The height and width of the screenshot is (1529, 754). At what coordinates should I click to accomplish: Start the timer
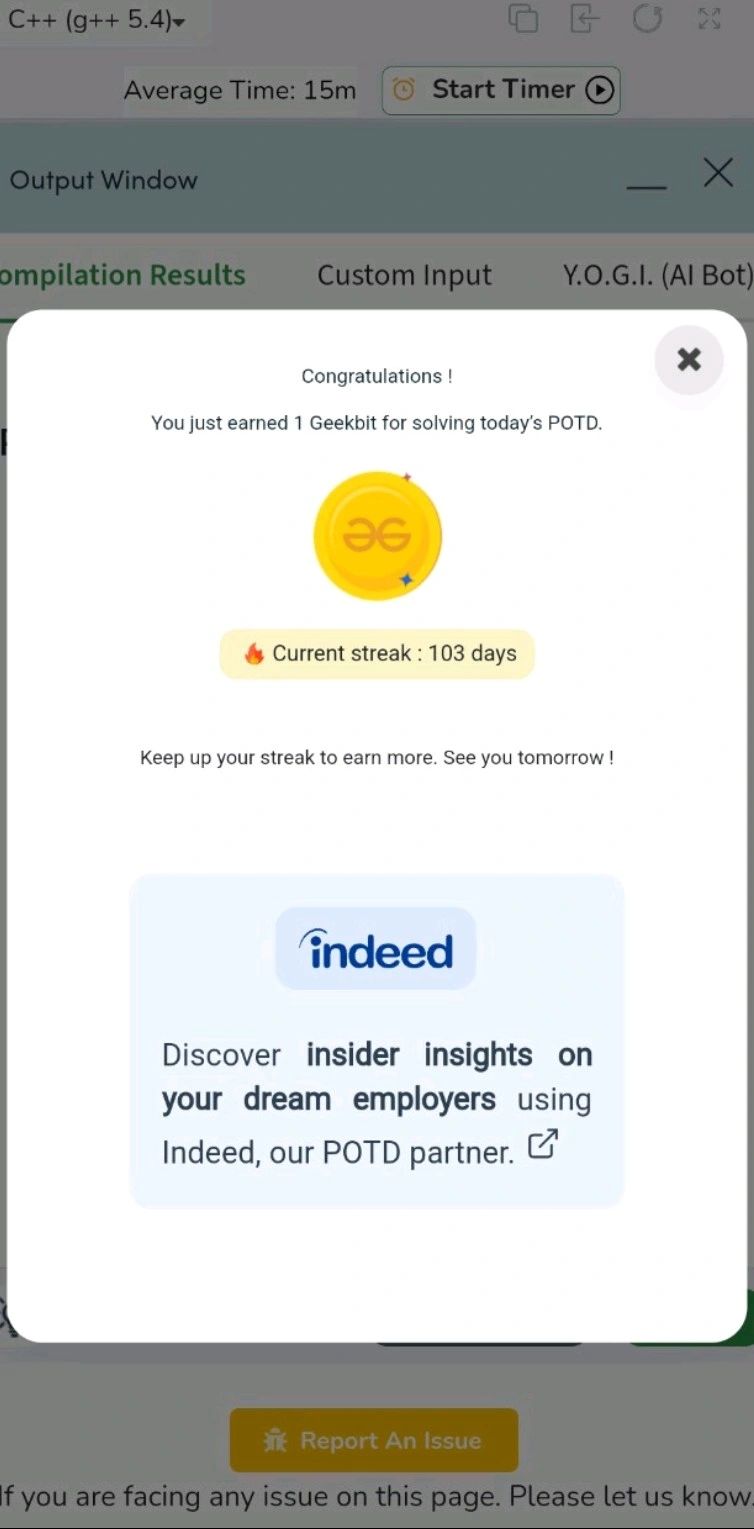click(501, 90)
